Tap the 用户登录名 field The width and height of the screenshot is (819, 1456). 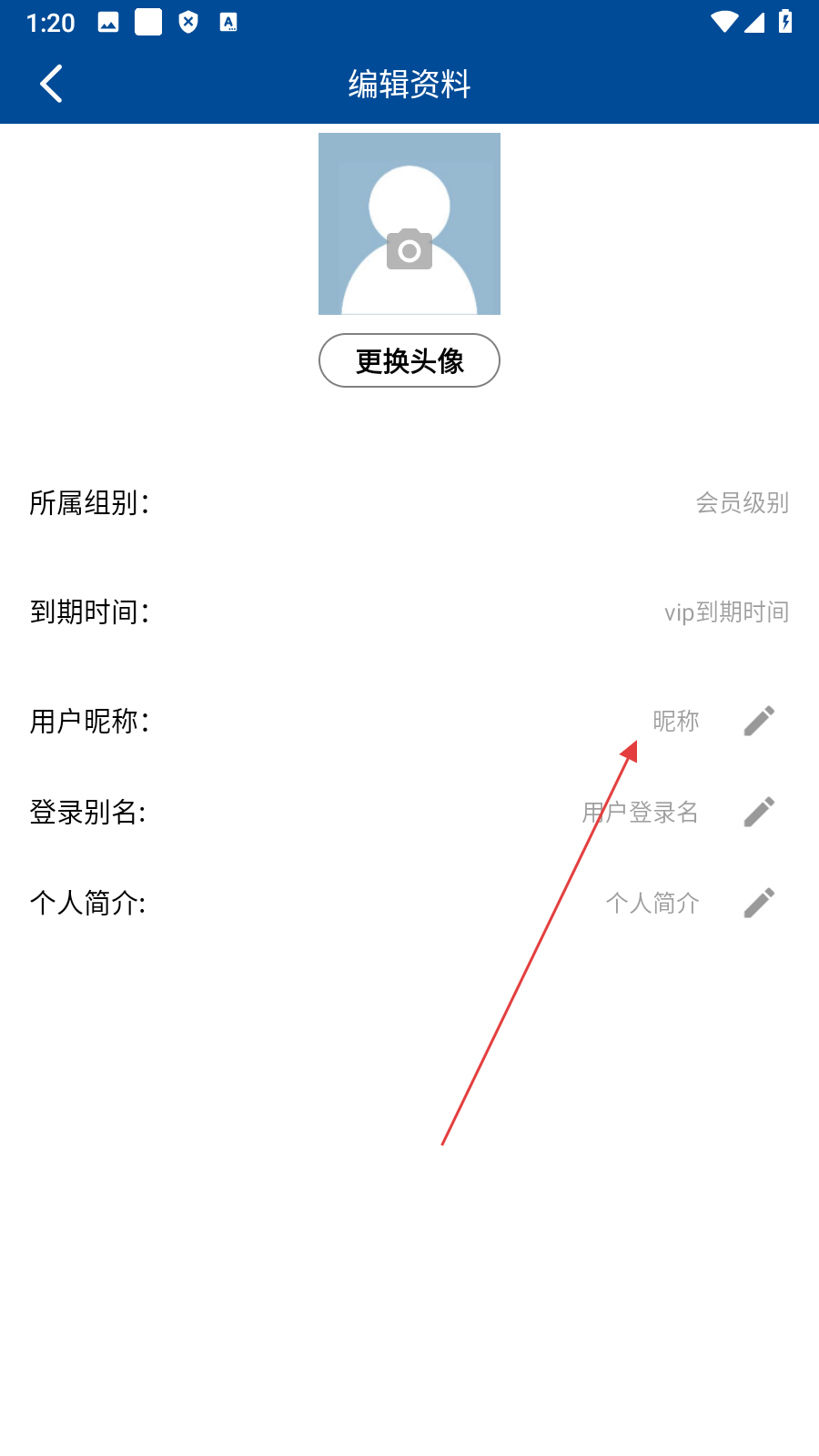click(641, 812)
